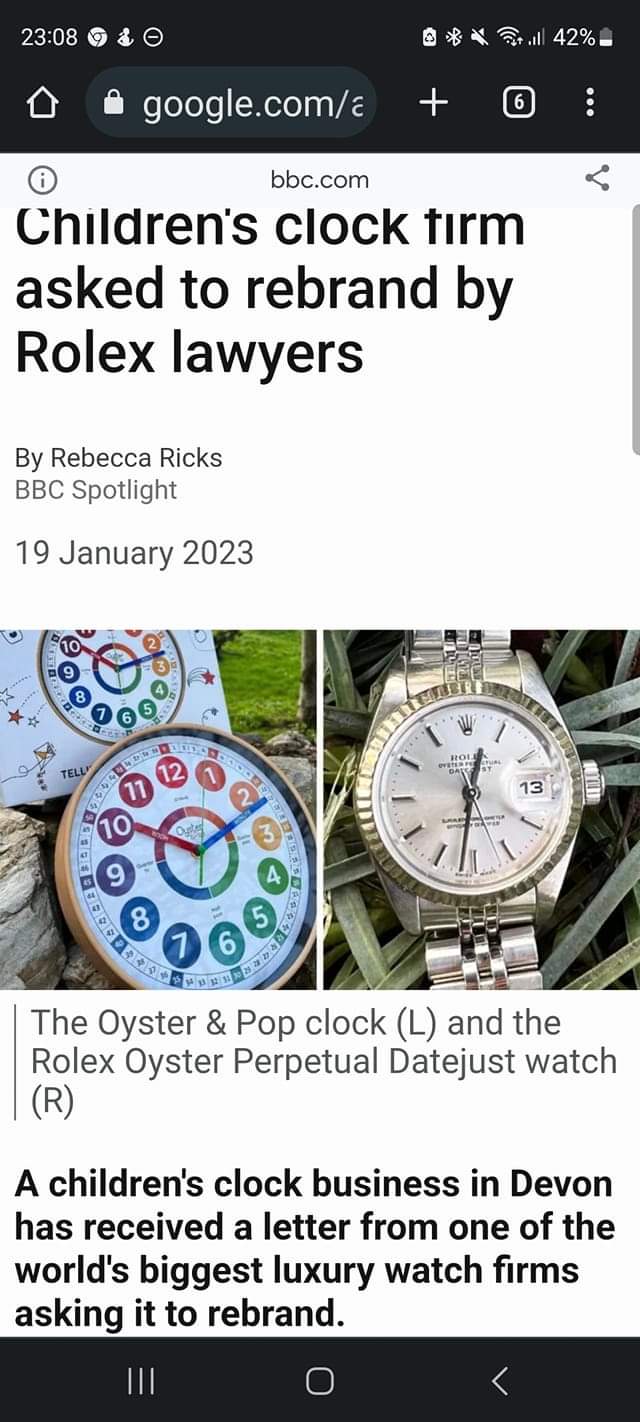640x1422 pixels.
Task: Open a new browser tab
Action: coord(433,102)
